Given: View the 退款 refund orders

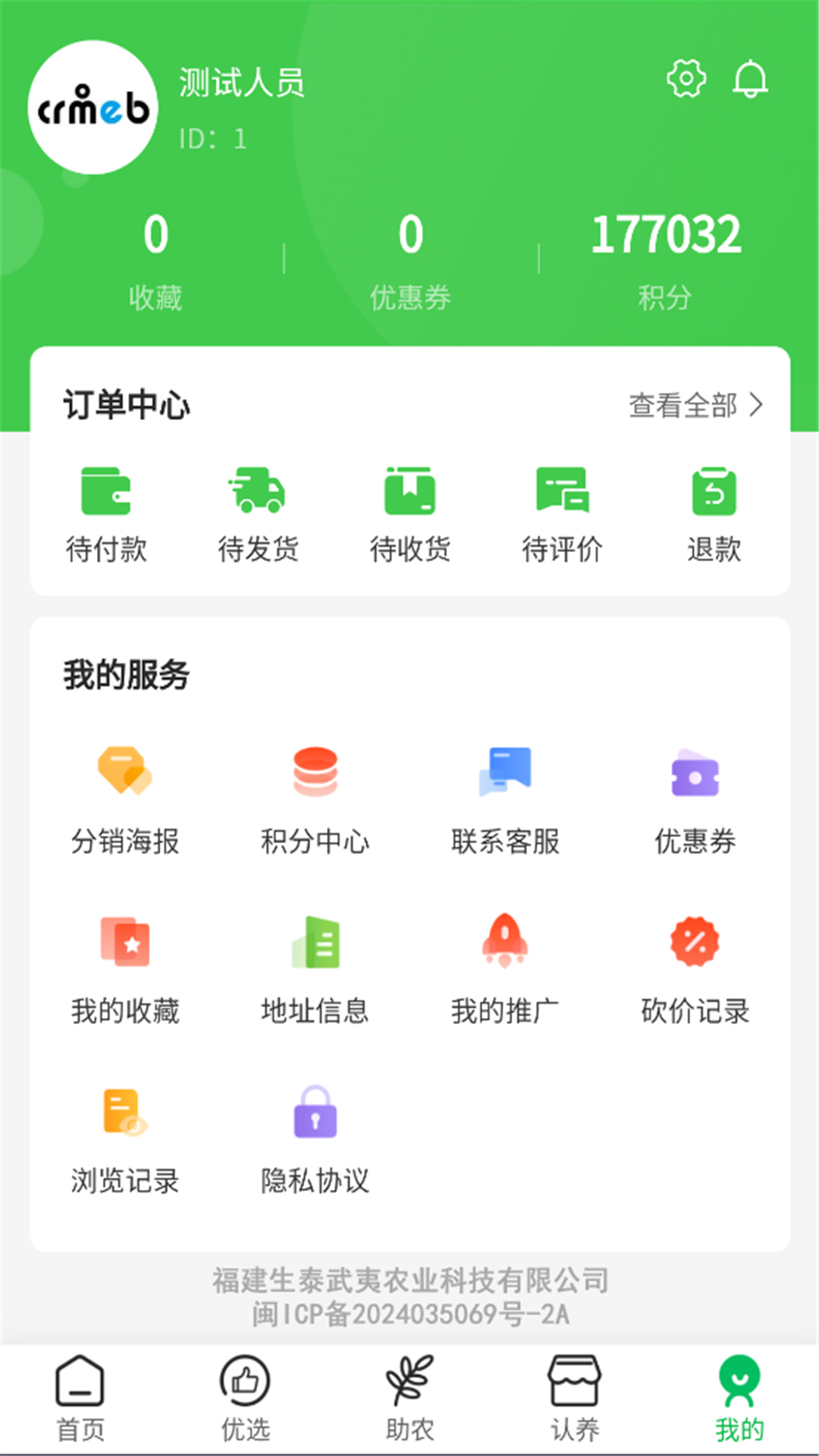Looking at the screenshot, I should pyautogui.click(x=714, y=512).
